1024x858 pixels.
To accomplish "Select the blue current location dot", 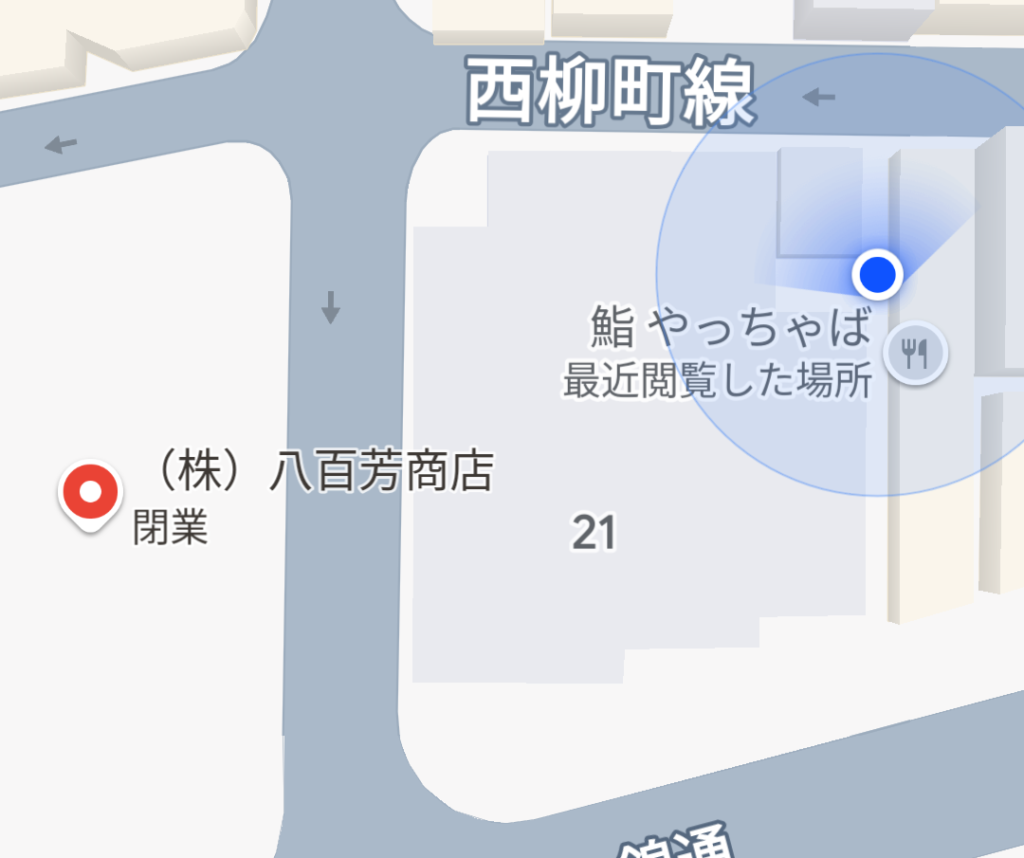I will click(878, 274).
